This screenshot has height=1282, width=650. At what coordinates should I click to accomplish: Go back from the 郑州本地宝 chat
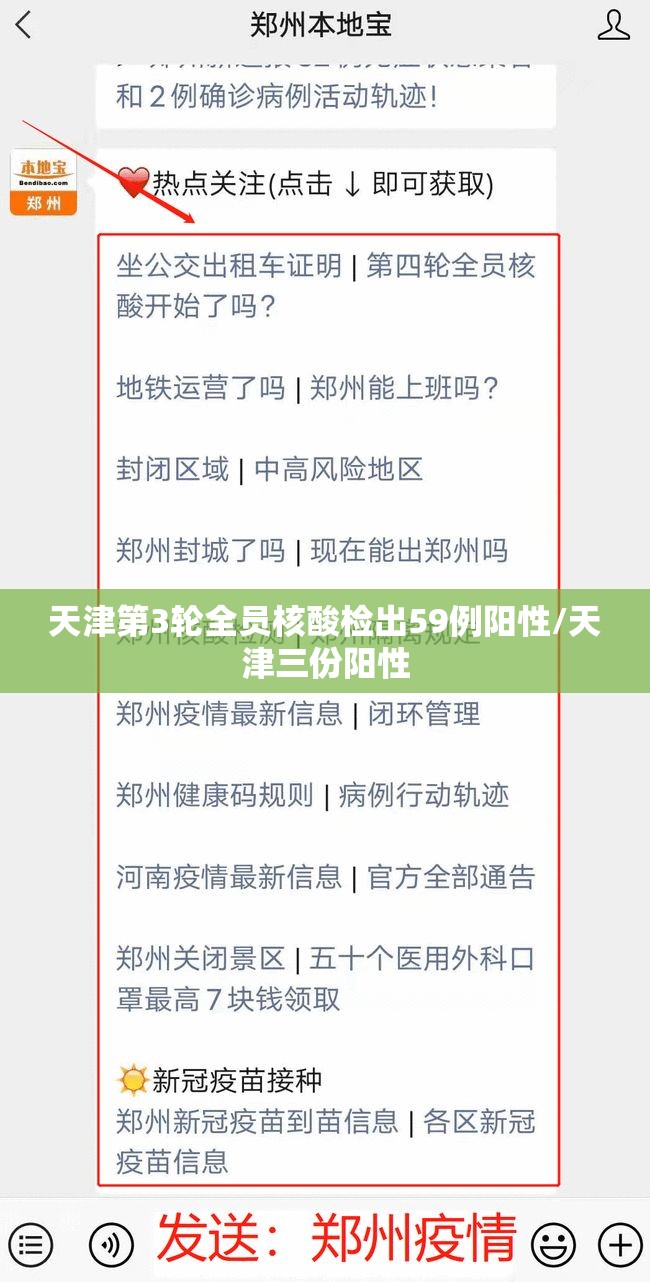click(24, 25)
